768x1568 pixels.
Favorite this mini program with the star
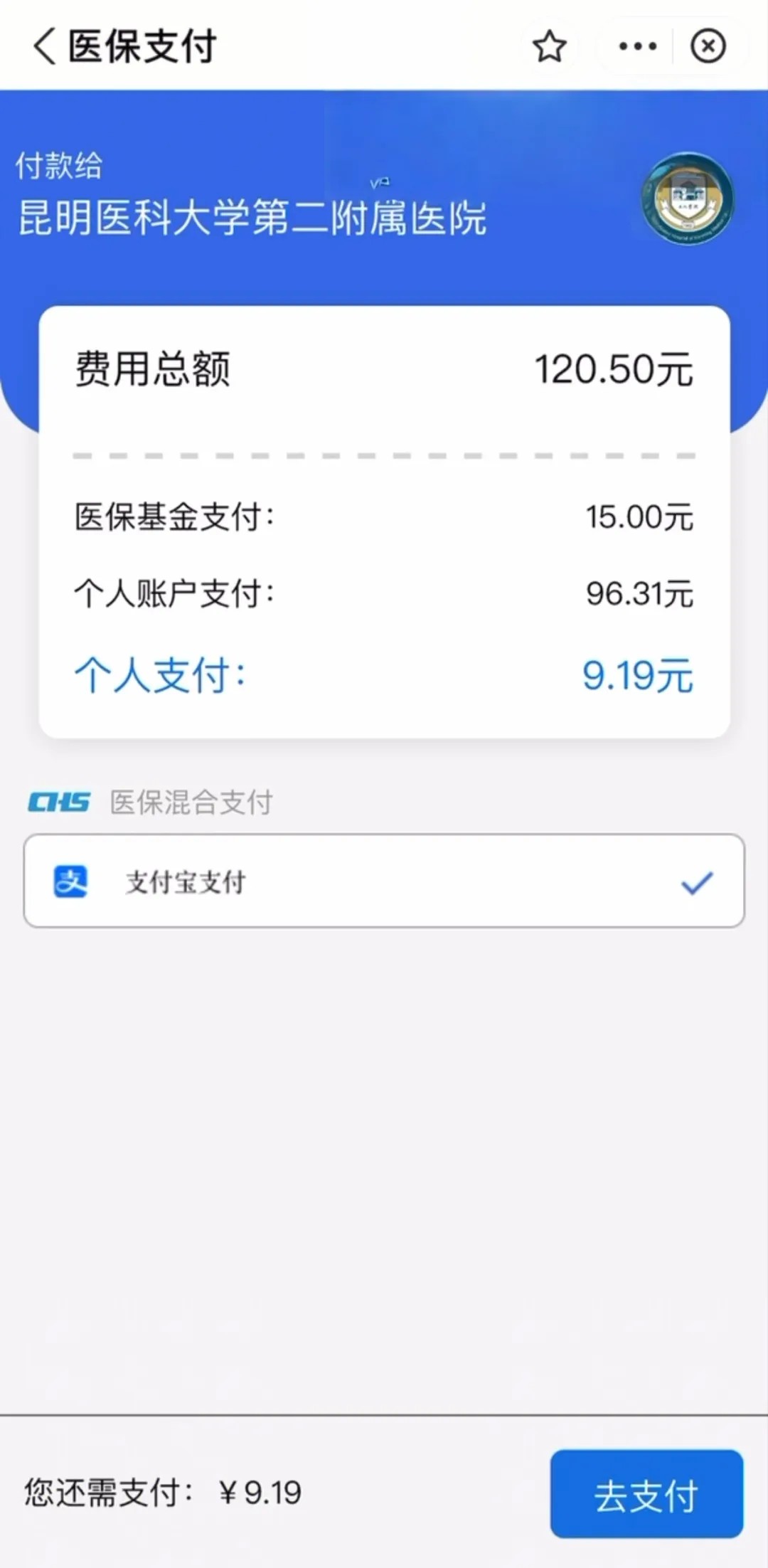coord(550,47)
